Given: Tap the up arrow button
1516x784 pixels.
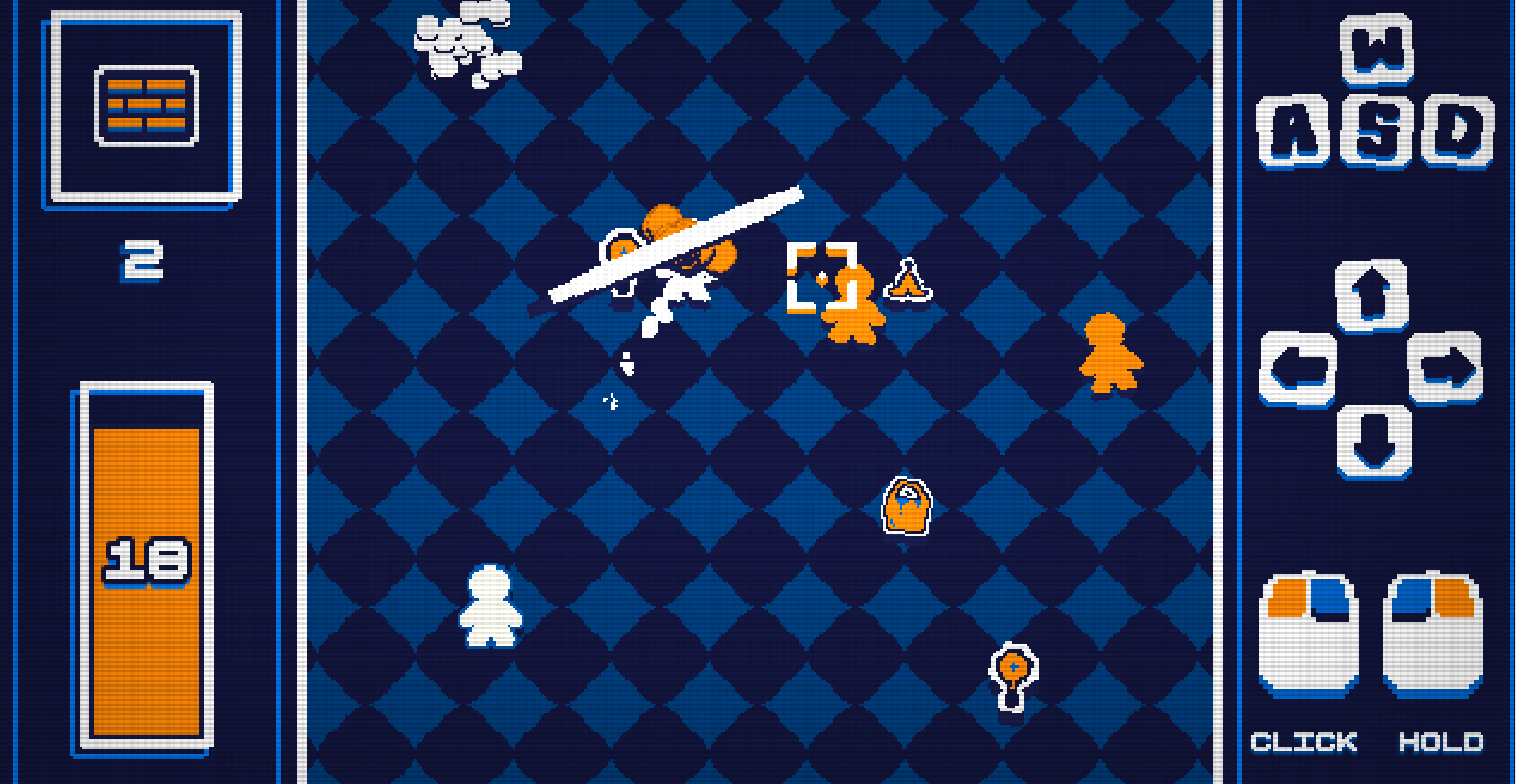Looking at the screenshot, I should [1372, 295].
